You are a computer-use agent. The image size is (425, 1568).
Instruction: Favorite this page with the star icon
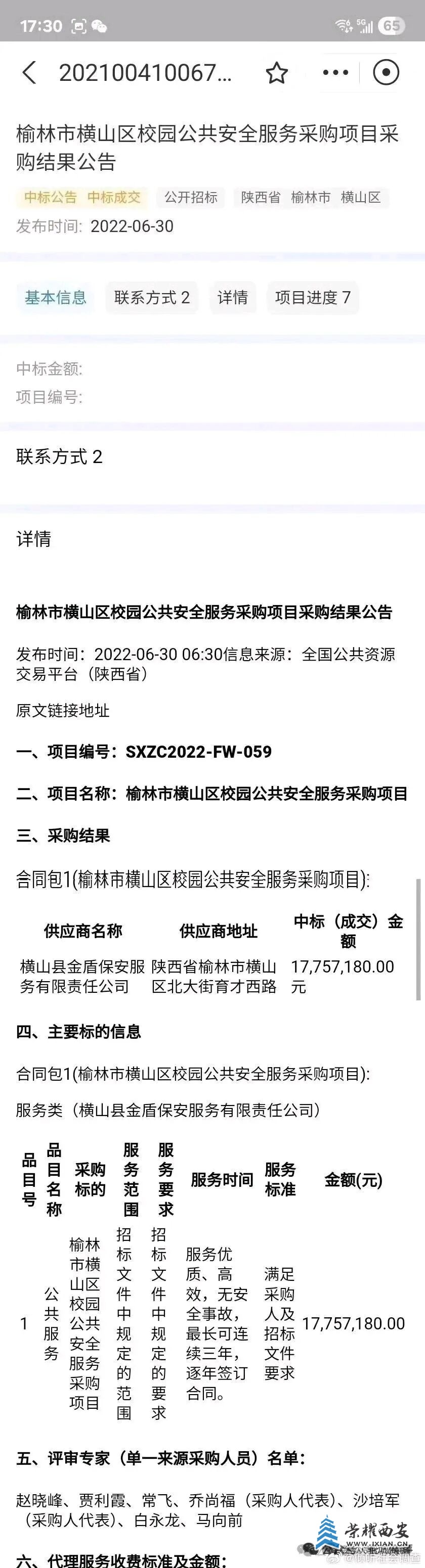coord(276,73)
